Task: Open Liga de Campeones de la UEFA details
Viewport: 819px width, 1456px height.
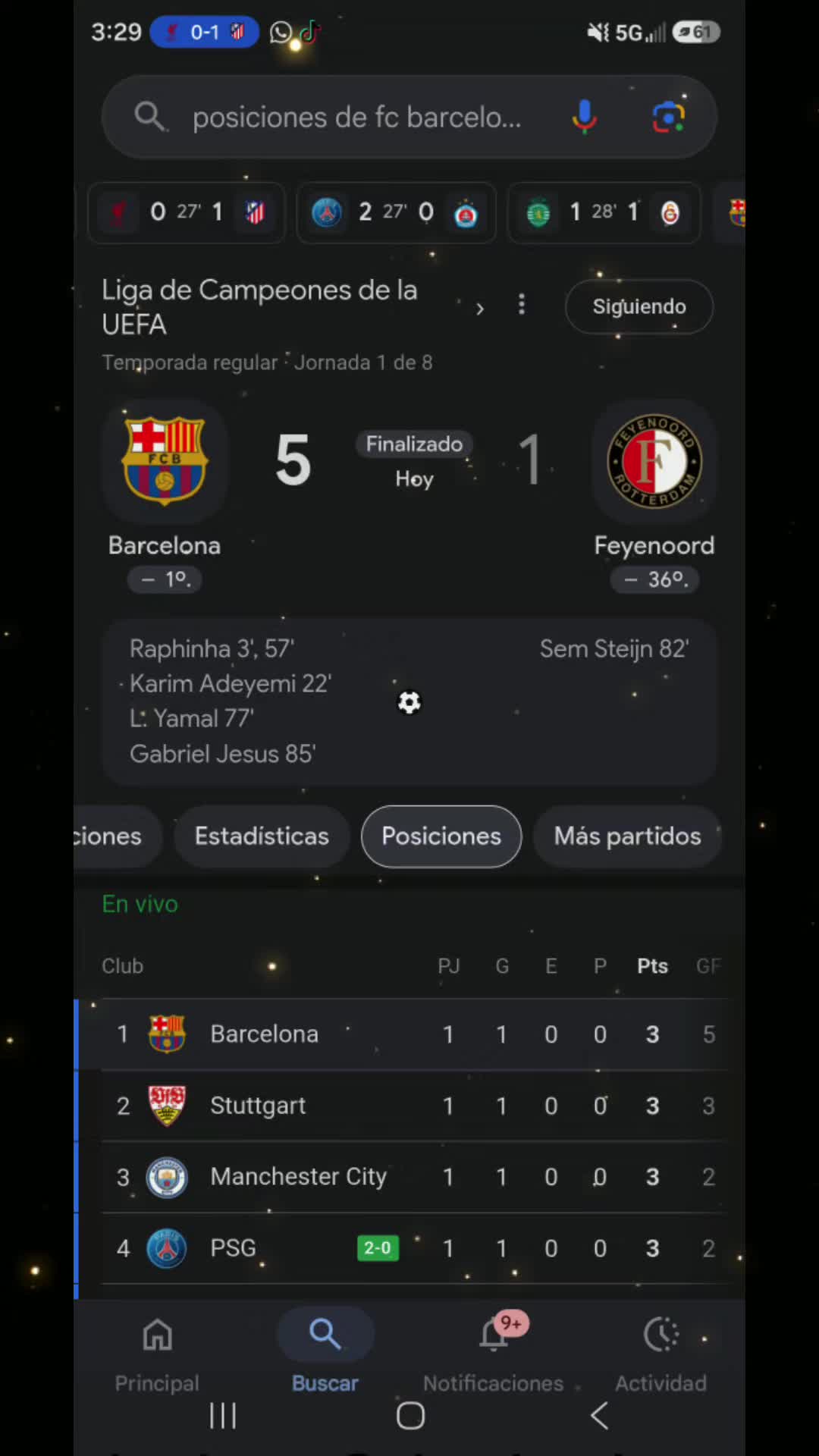Action: tap(292, 307)
